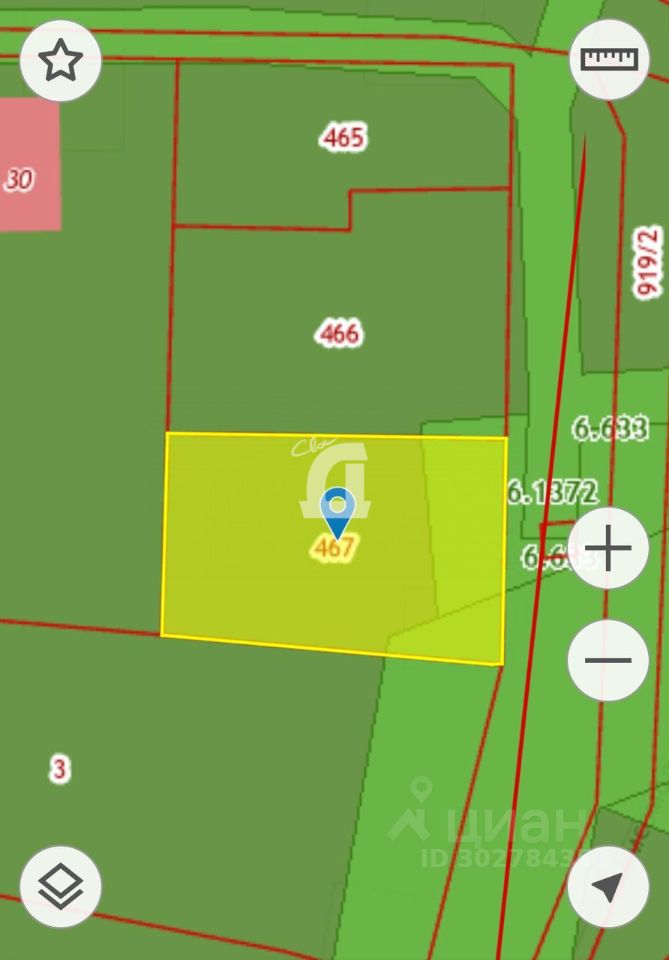Open the map layers selector
Viewport: 669px width, 960px height.
click(60, 886)
